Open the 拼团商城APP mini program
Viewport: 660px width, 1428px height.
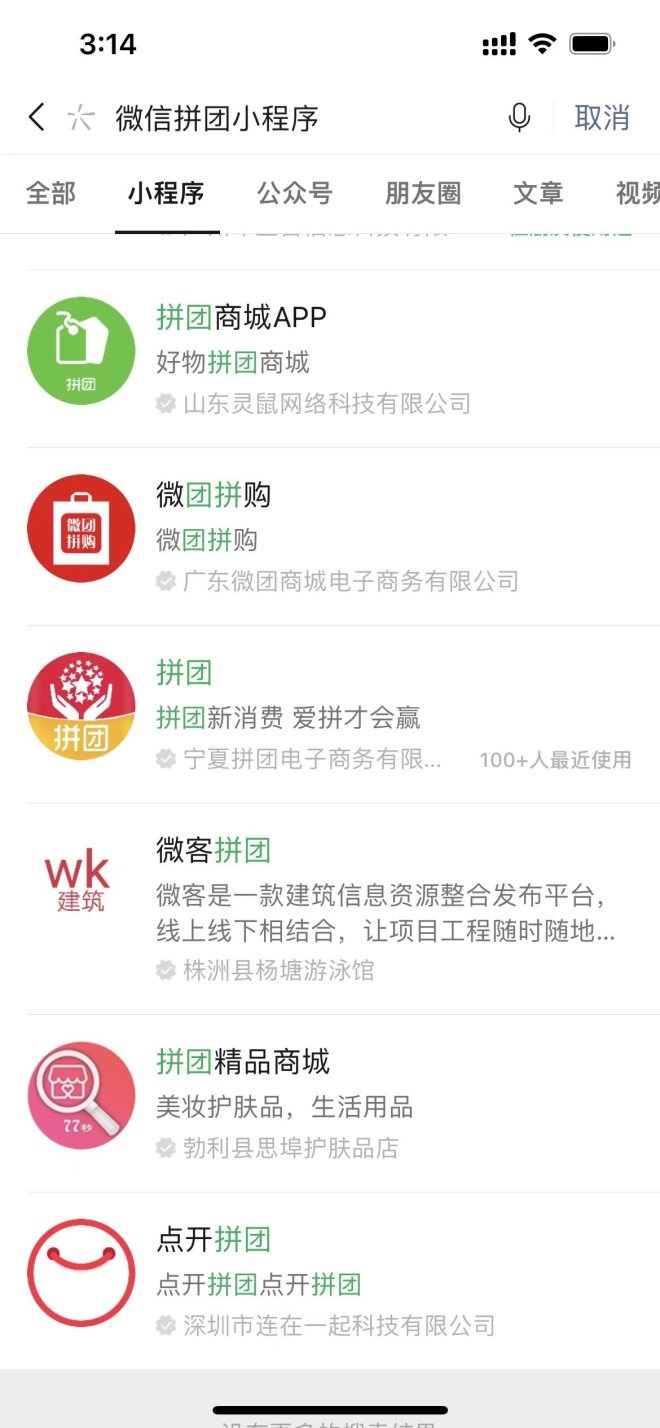coord(330,359)
